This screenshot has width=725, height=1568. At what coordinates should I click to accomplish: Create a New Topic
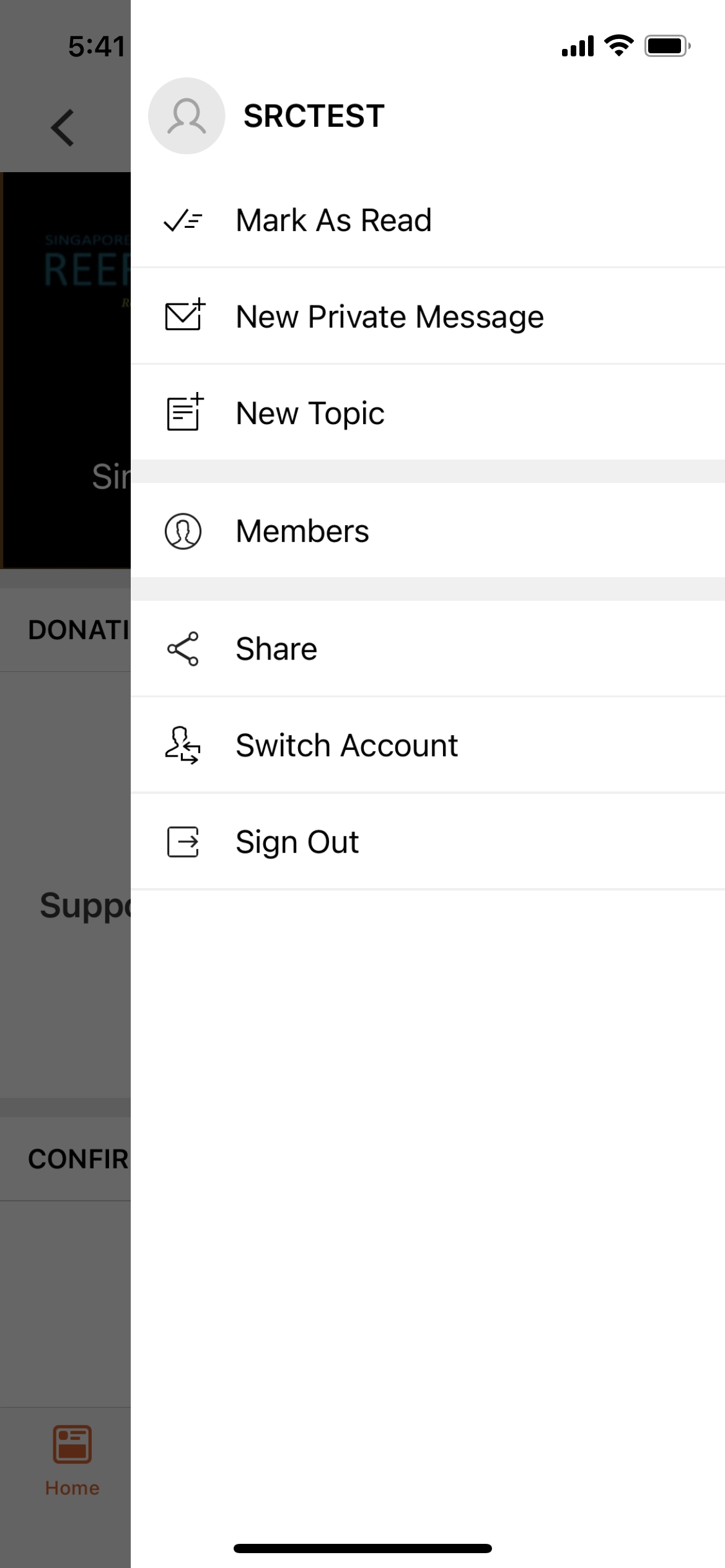(428, 413)
